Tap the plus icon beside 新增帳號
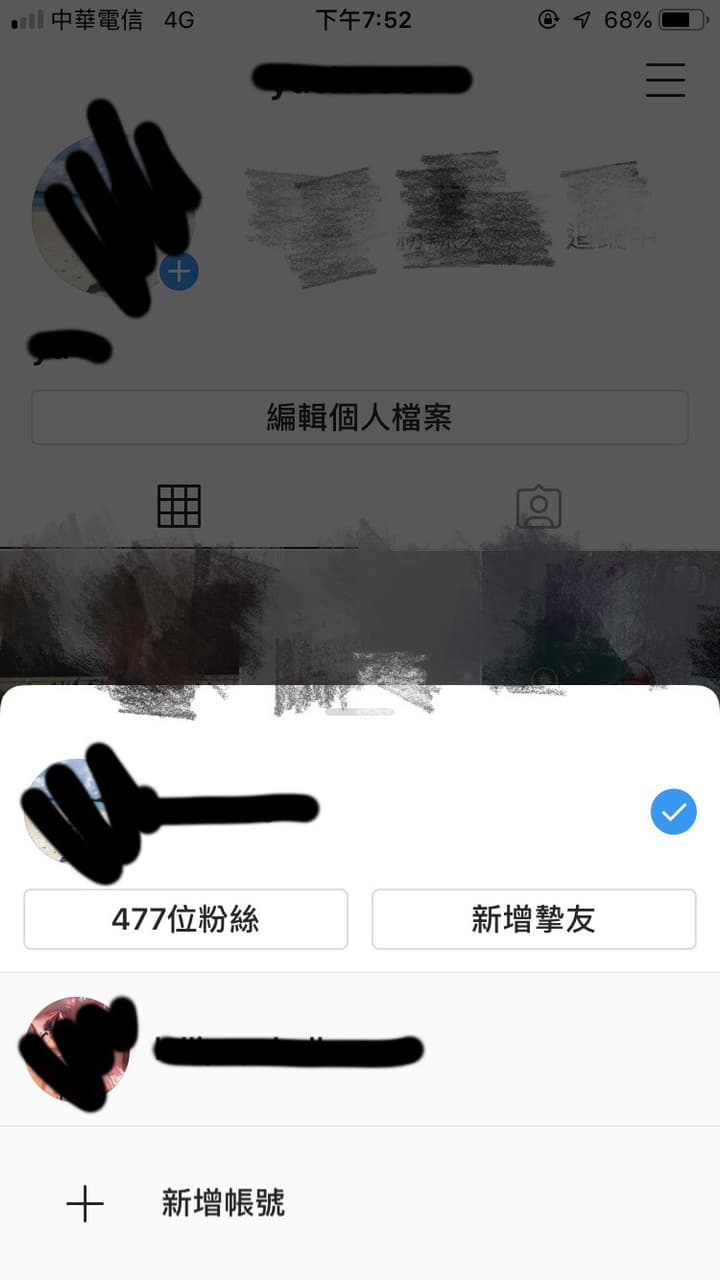720x1280 pixels. 86,1205
